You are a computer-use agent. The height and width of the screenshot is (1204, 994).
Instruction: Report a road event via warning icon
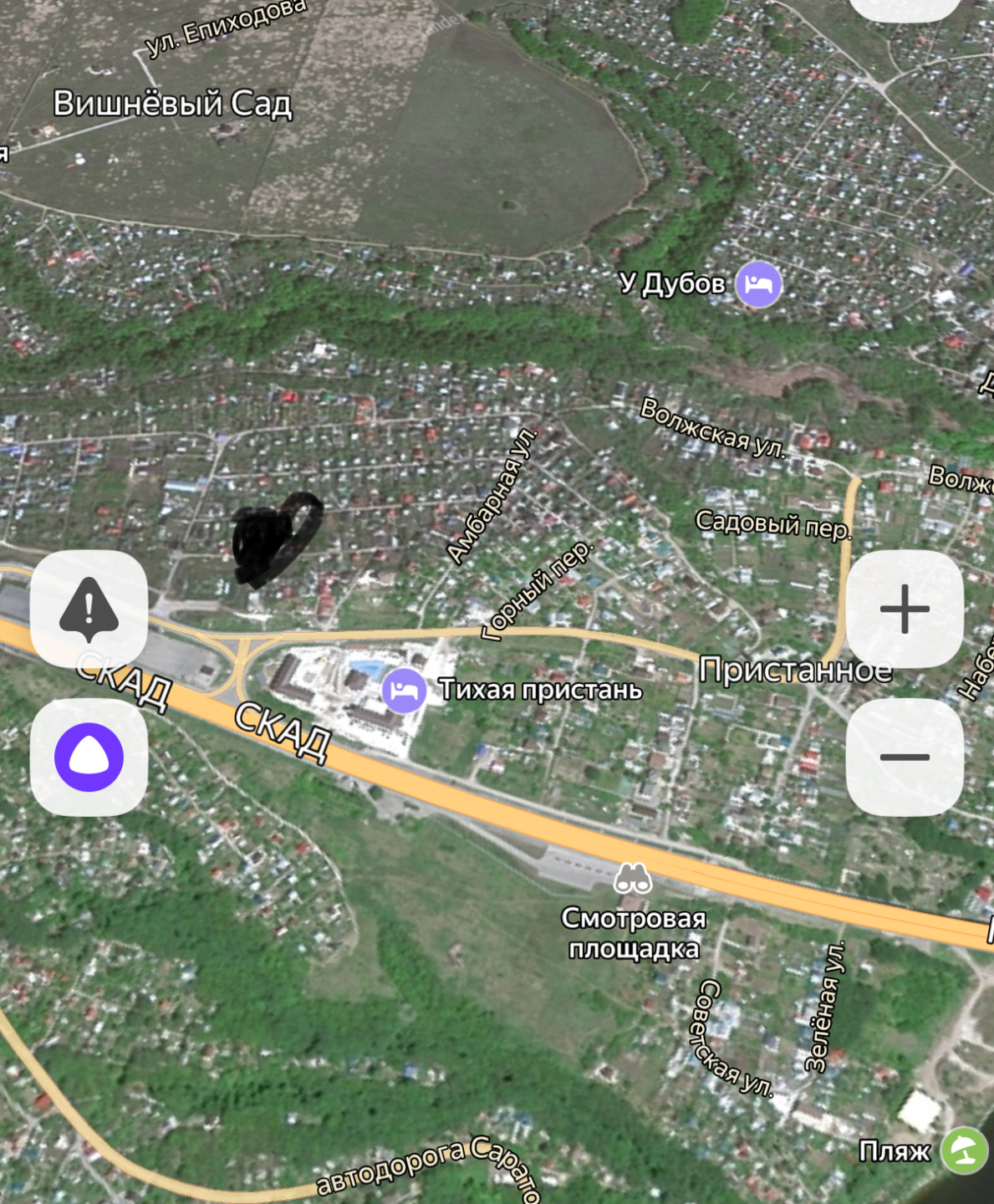click(x=89, y=609)
